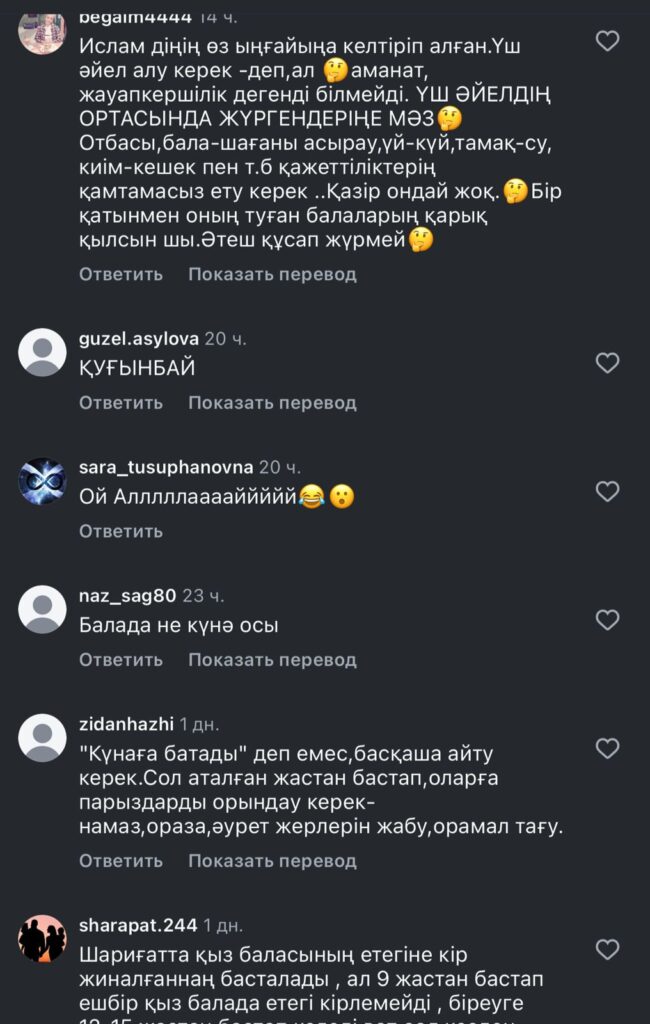This screenshot has height=1024, width=650.
Task: Reply to naz_sag80's comment
Action: tap(121, 660)
